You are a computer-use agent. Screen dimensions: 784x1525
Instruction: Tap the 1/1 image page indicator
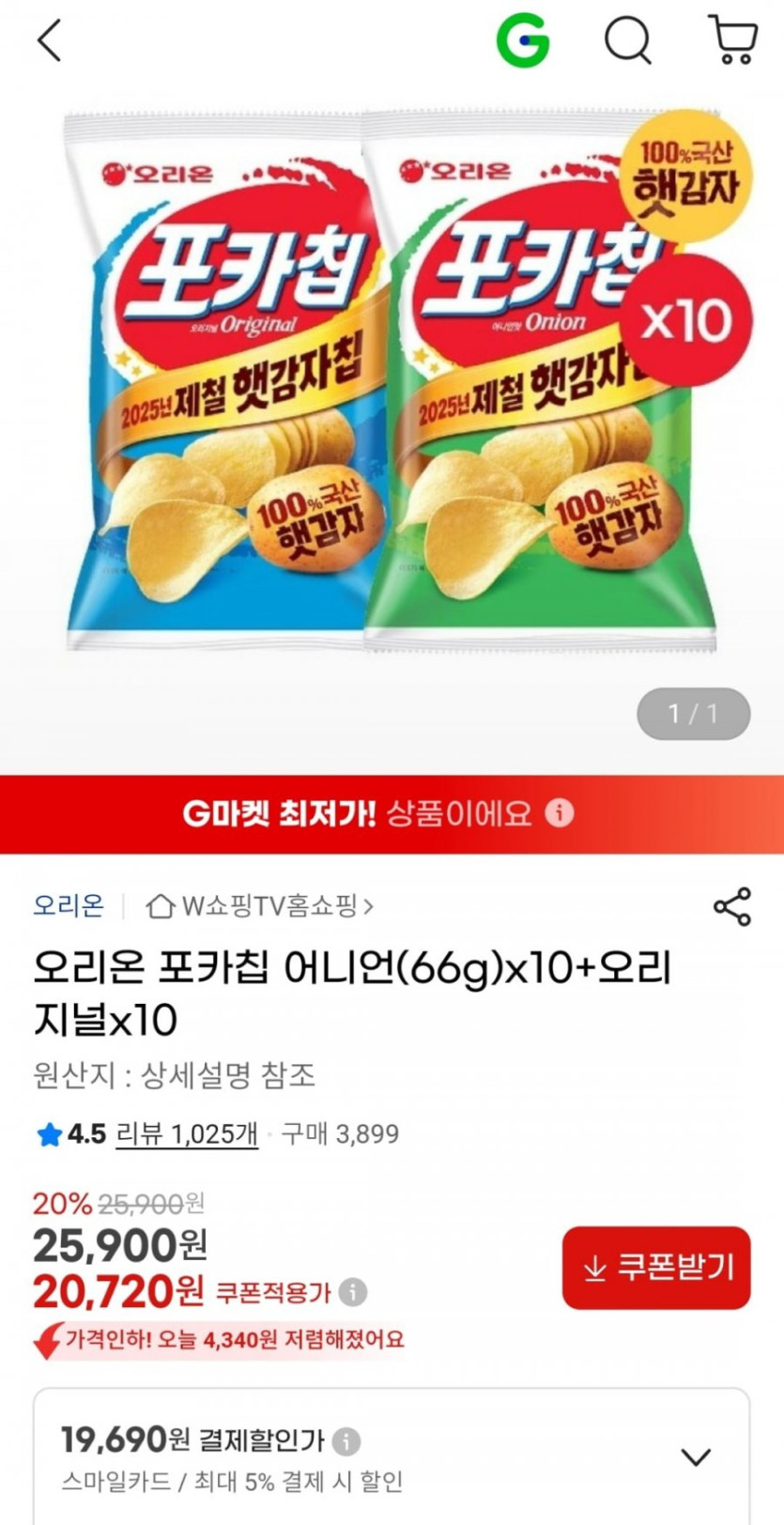(692, 714)
